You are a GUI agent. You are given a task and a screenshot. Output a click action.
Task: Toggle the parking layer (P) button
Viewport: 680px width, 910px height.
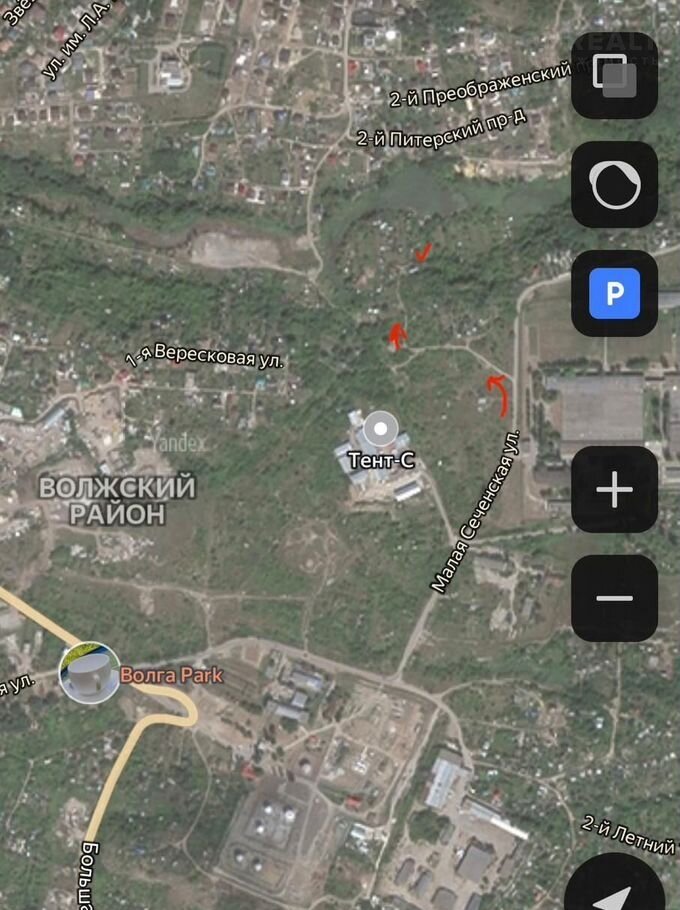[x=614, y=293]
